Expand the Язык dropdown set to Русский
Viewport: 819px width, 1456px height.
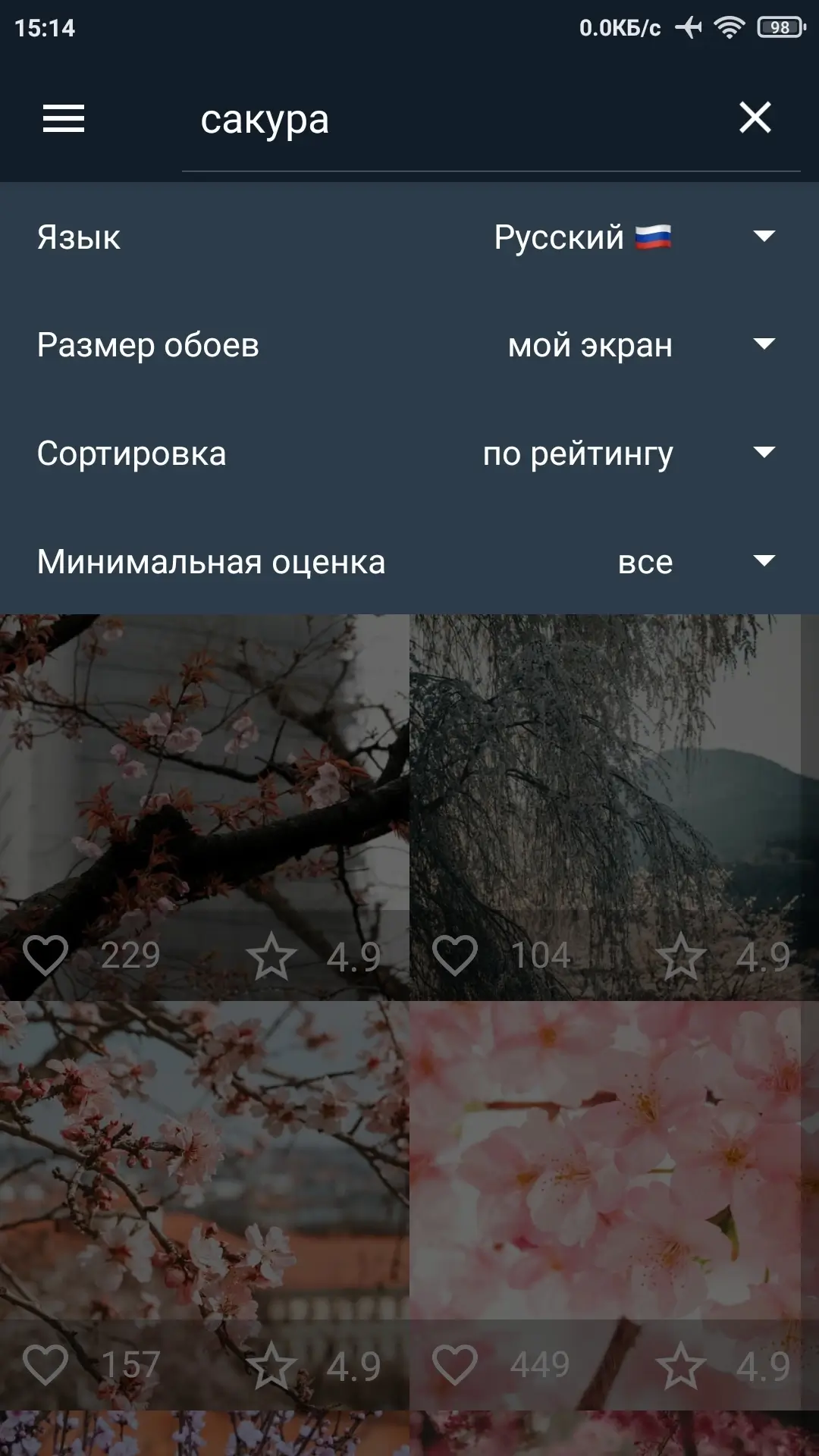[x=633, y=237]
